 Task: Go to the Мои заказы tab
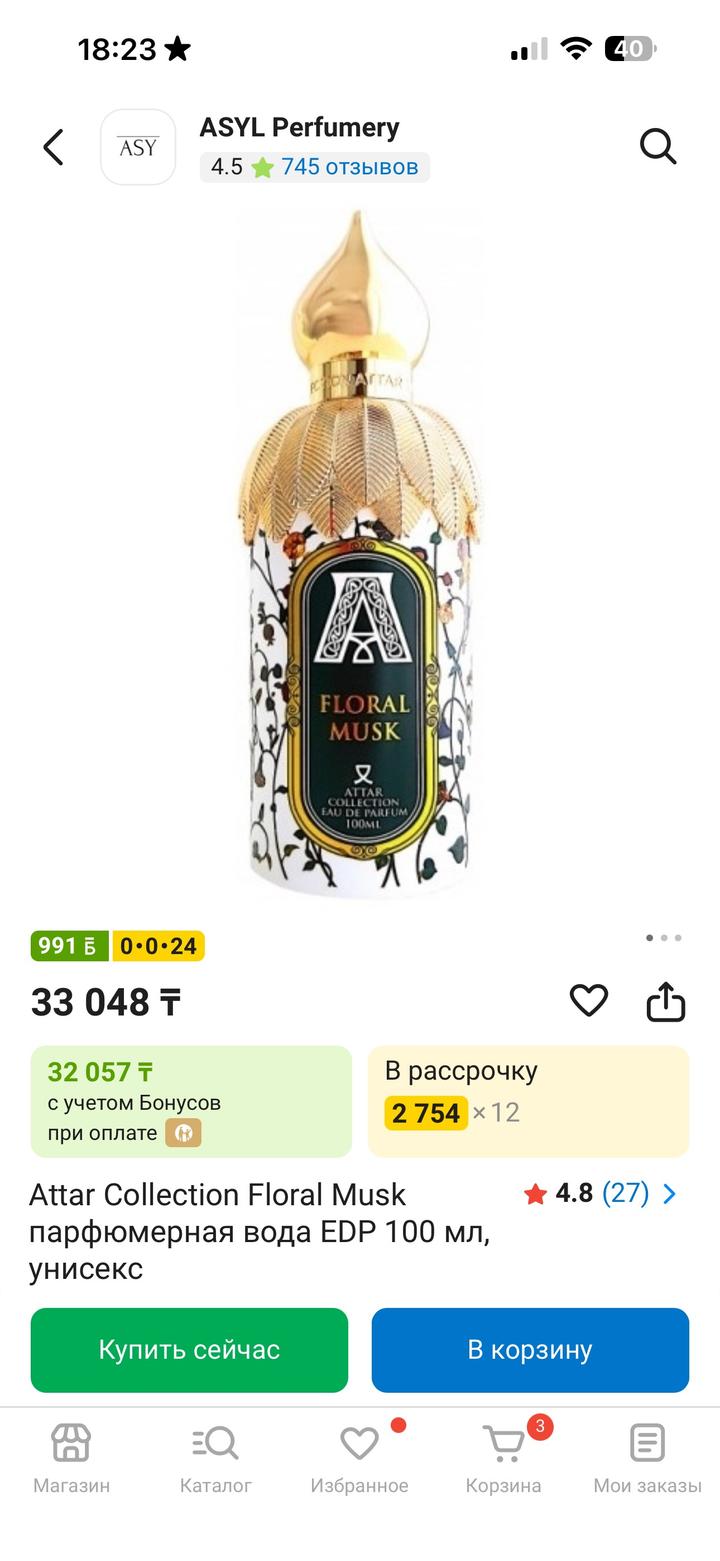coord(647,1459)
